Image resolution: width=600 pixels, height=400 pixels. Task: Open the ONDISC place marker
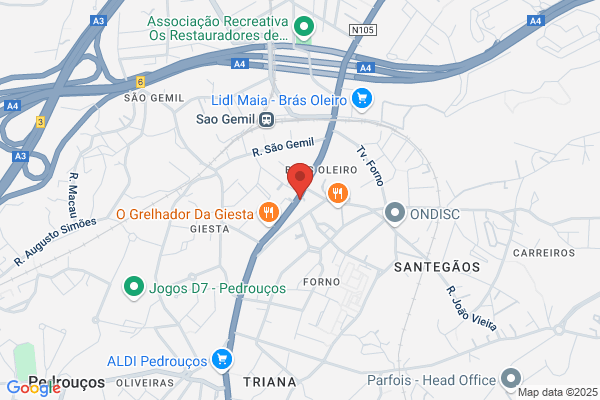click(395, 213)
